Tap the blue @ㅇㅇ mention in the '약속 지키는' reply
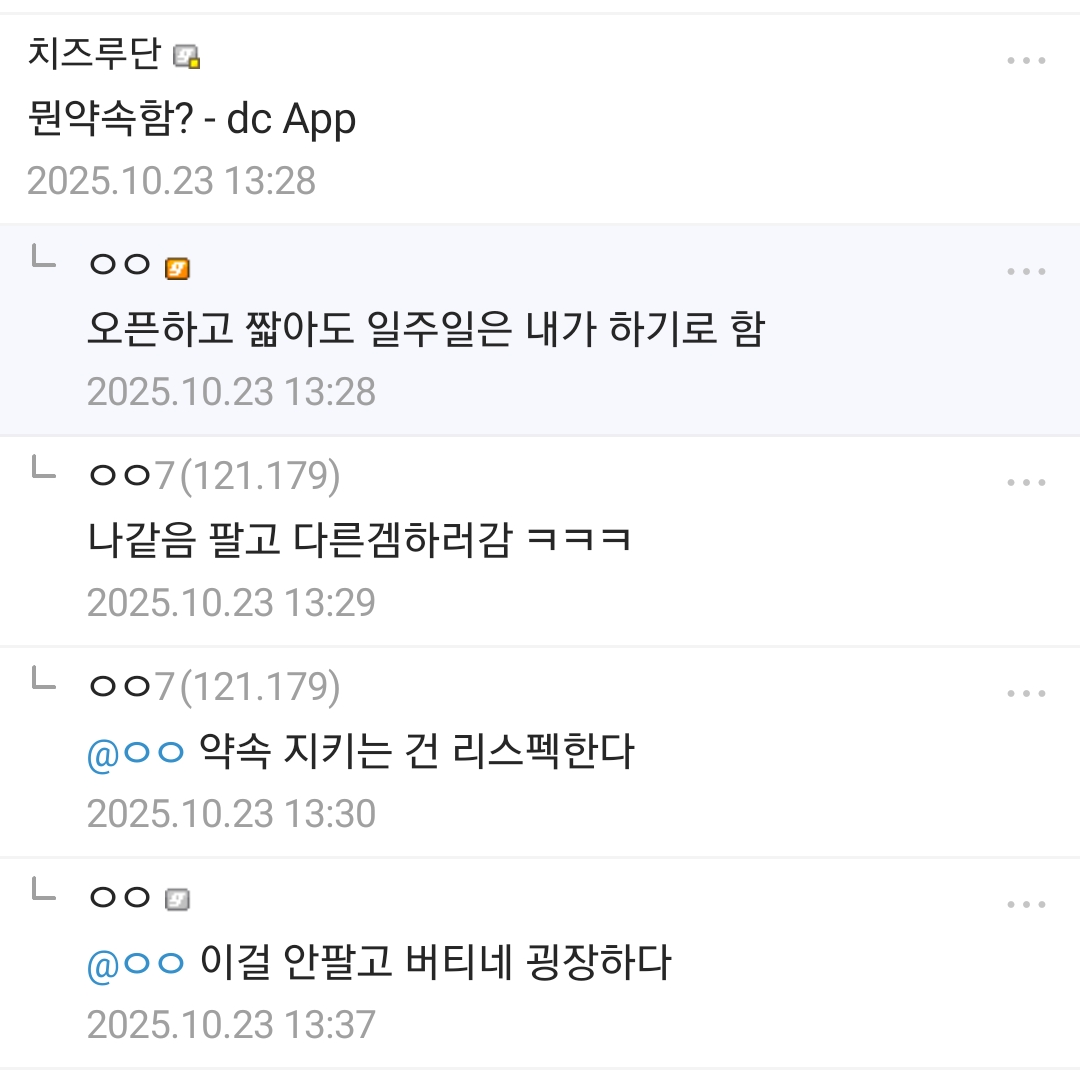Screen dimensions: 1080x1071 click(x=136, y=752)
